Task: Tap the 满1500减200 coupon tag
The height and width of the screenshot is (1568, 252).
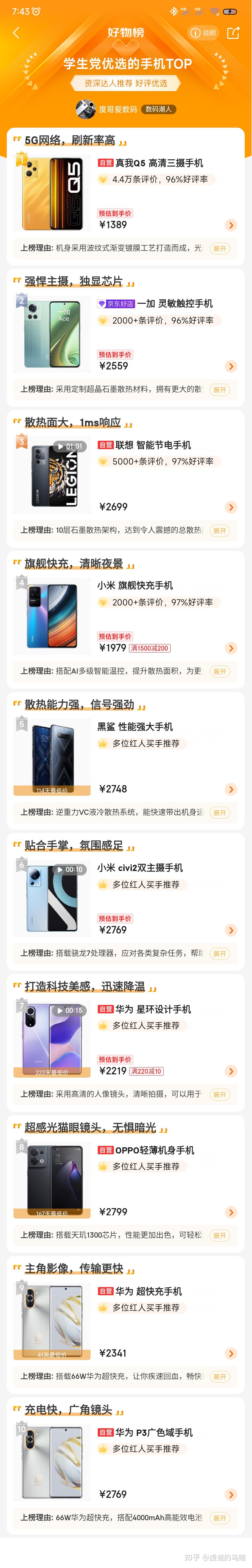Action: click(x=150, y=648)
